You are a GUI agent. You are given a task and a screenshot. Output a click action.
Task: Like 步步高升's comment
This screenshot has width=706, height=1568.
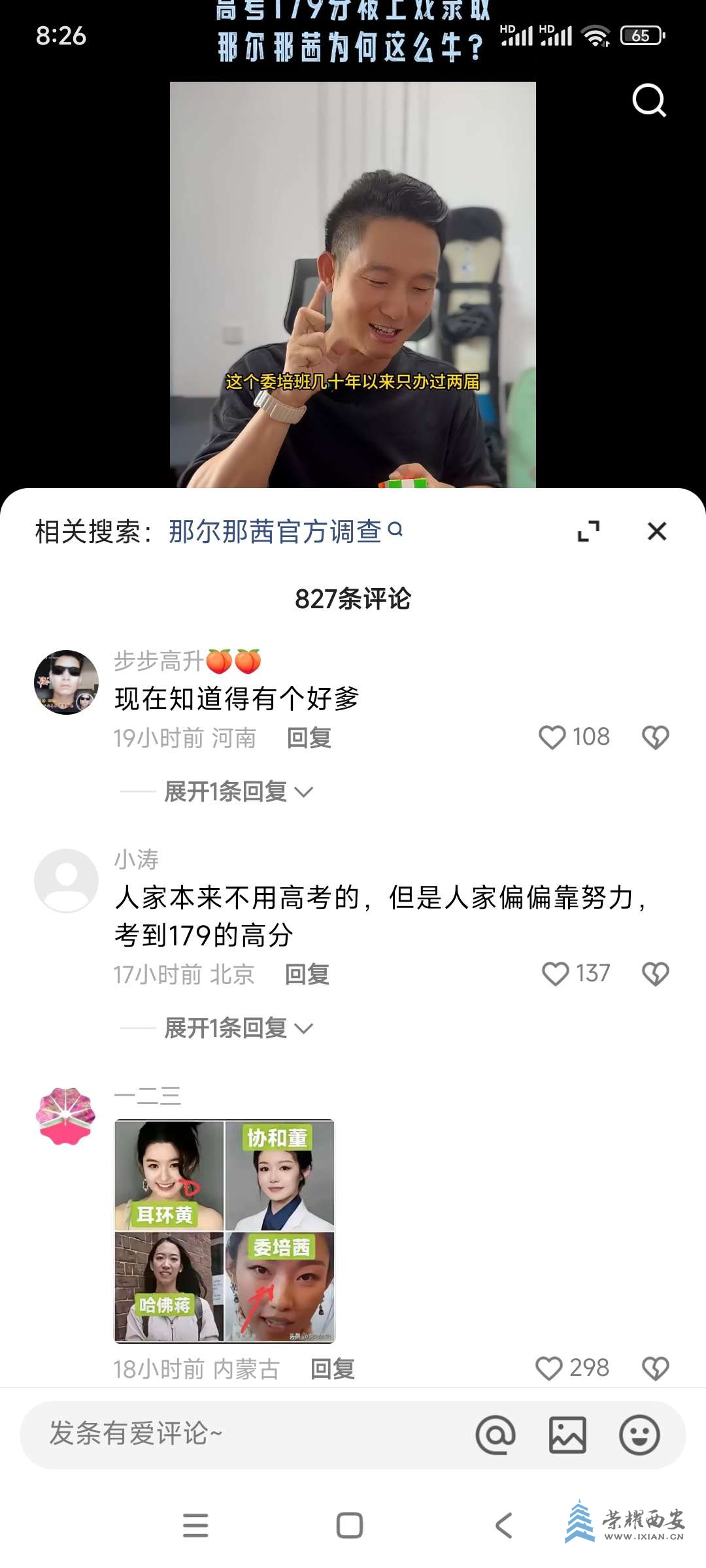[552, 738]
